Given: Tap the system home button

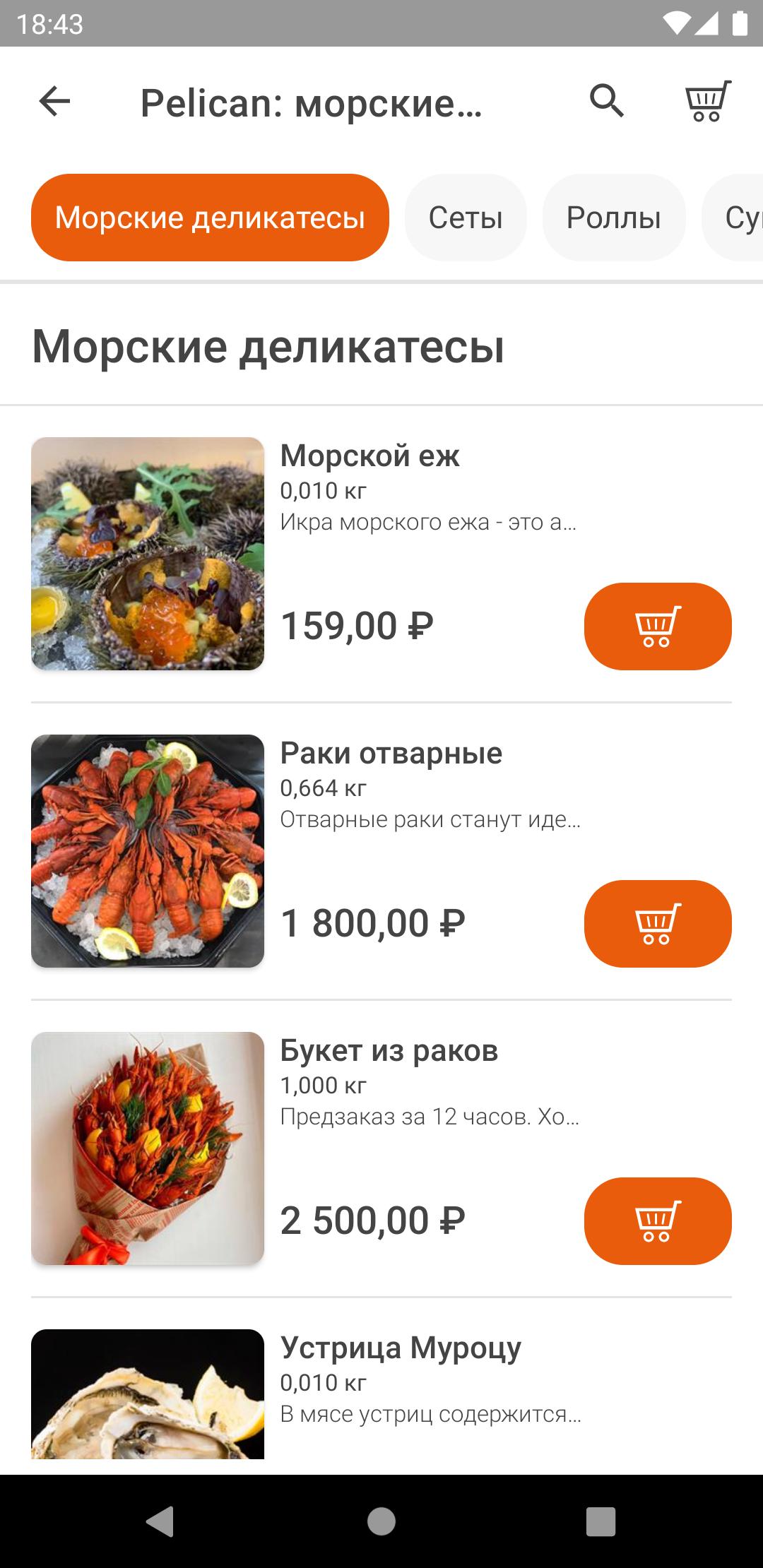Looking at the screenshot, I should (381, 1521).
